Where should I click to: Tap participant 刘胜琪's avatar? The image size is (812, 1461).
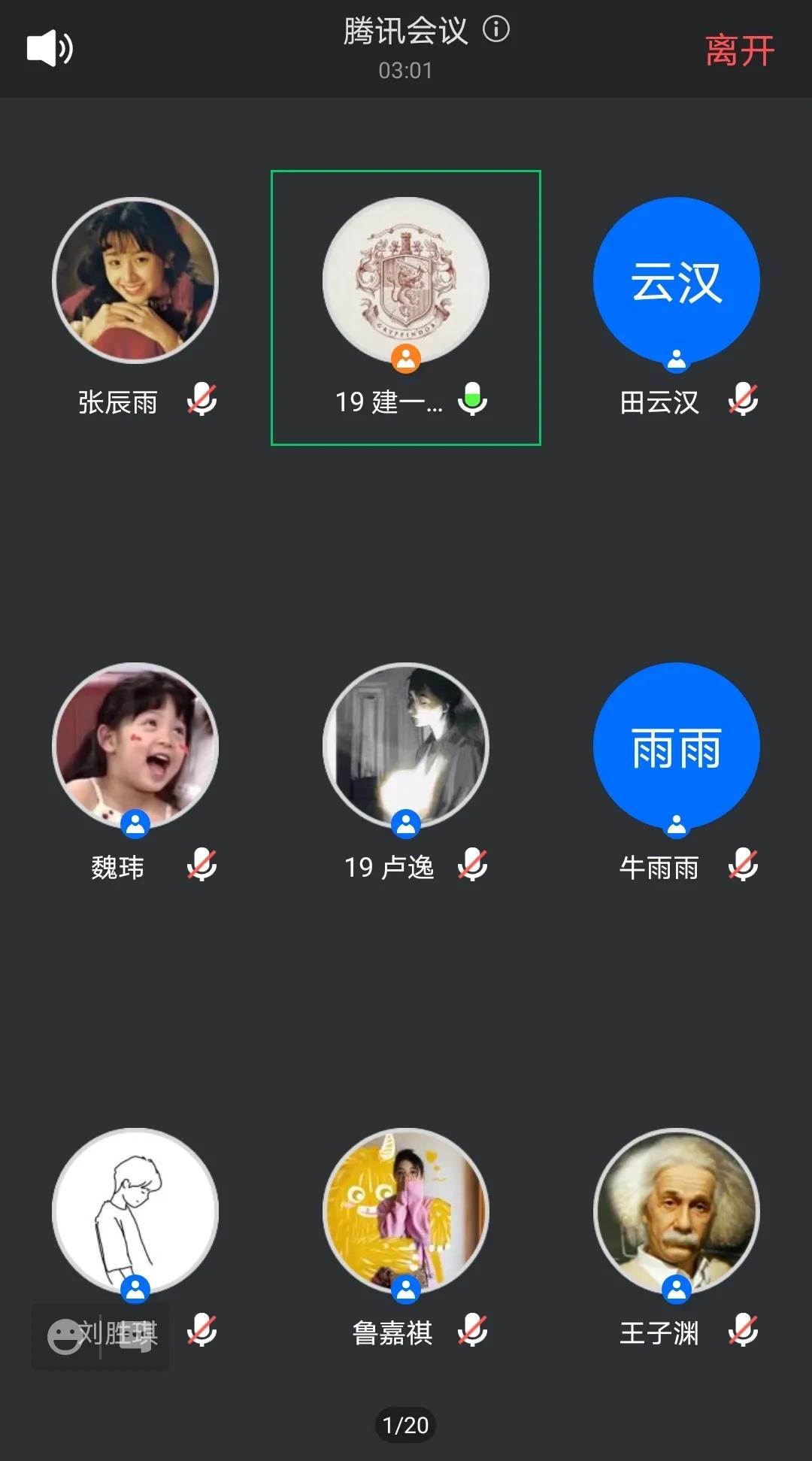tap(135, 1211)
